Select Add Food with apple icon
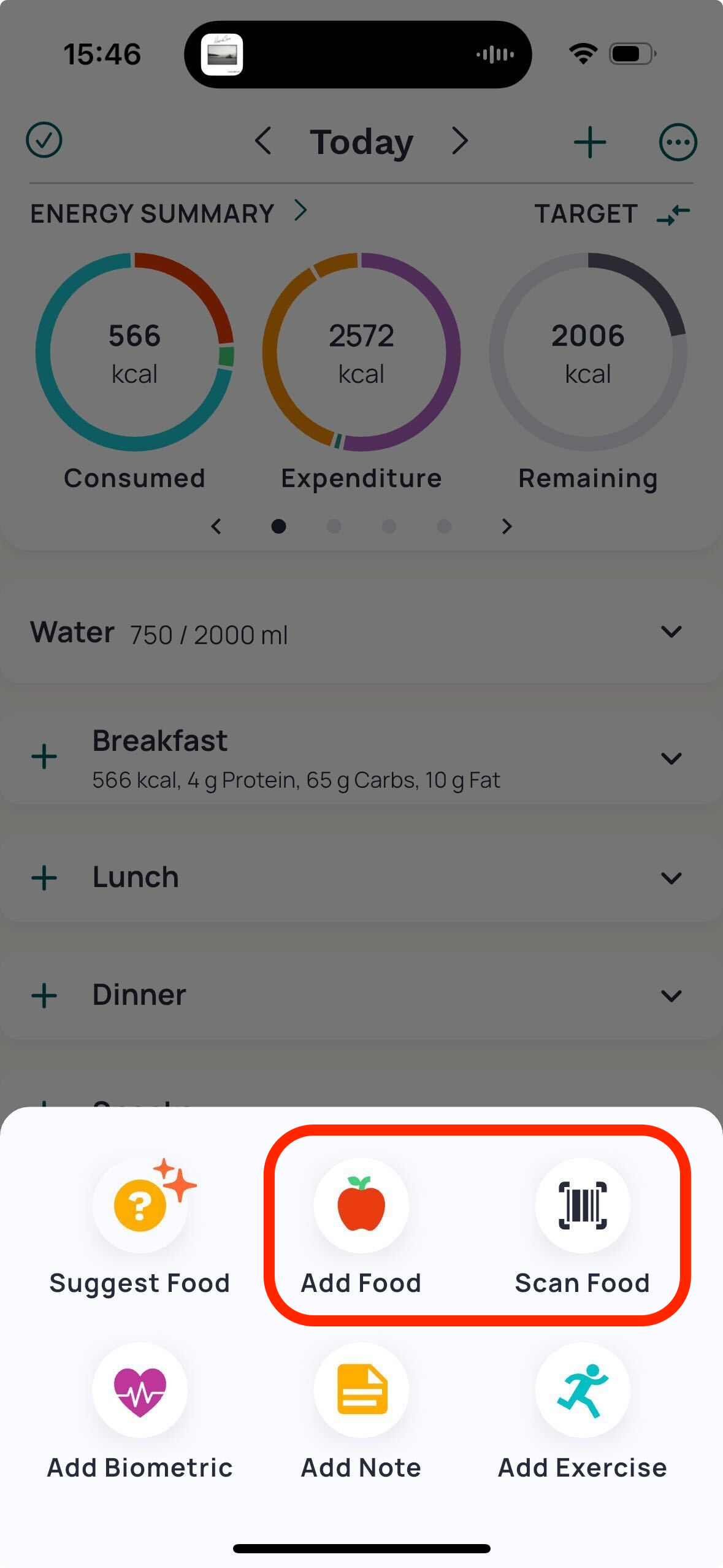The width and height of the screenshot is (723, 1568). click(361, 1205)
